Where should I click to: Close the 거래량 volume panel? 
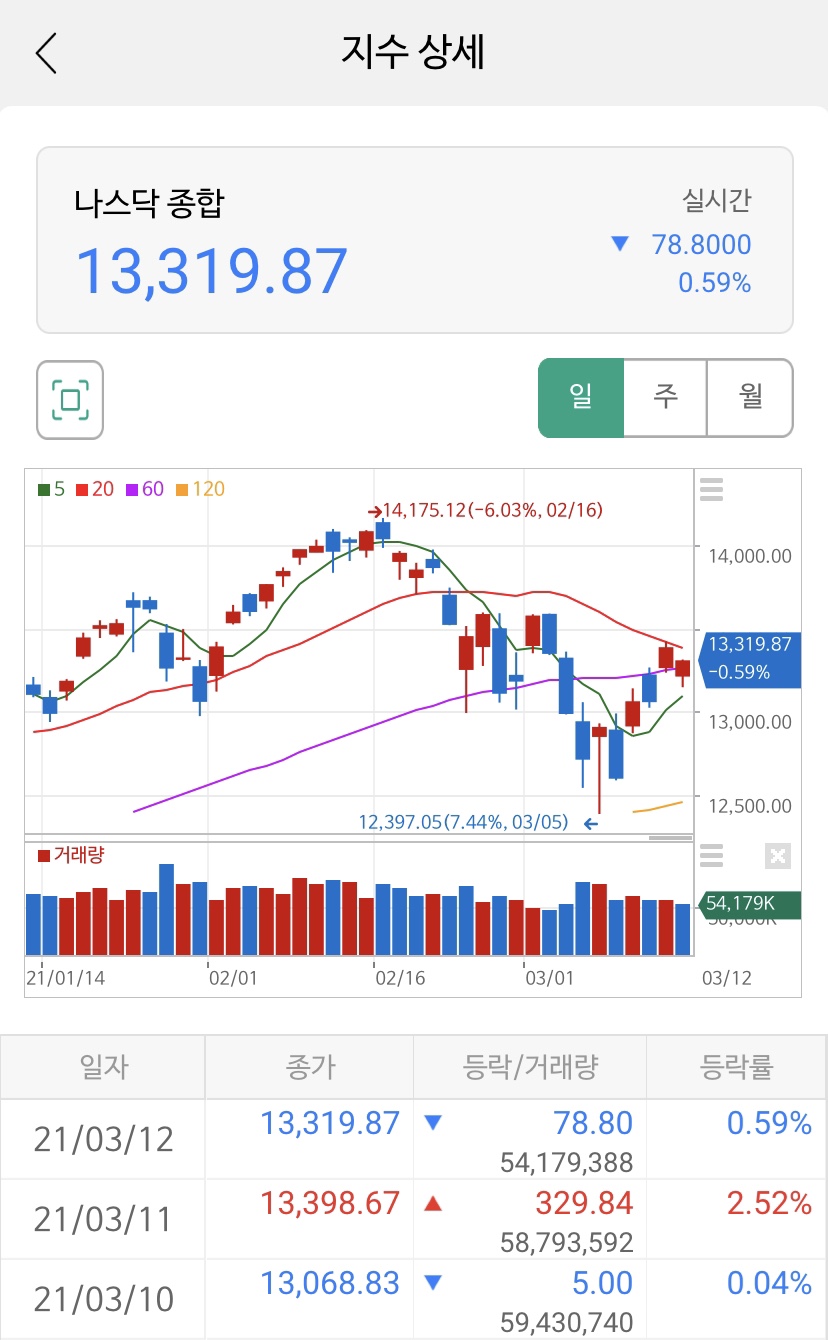click(777, 856)
